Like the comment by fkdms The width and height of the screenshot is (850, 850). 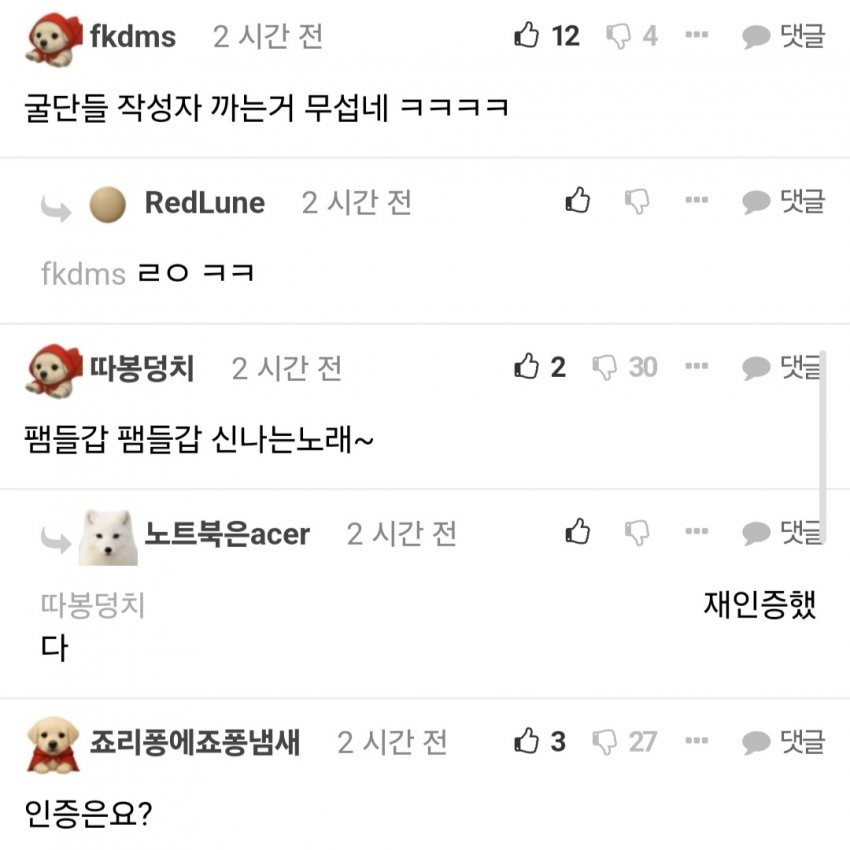click(x=527, y=37)
